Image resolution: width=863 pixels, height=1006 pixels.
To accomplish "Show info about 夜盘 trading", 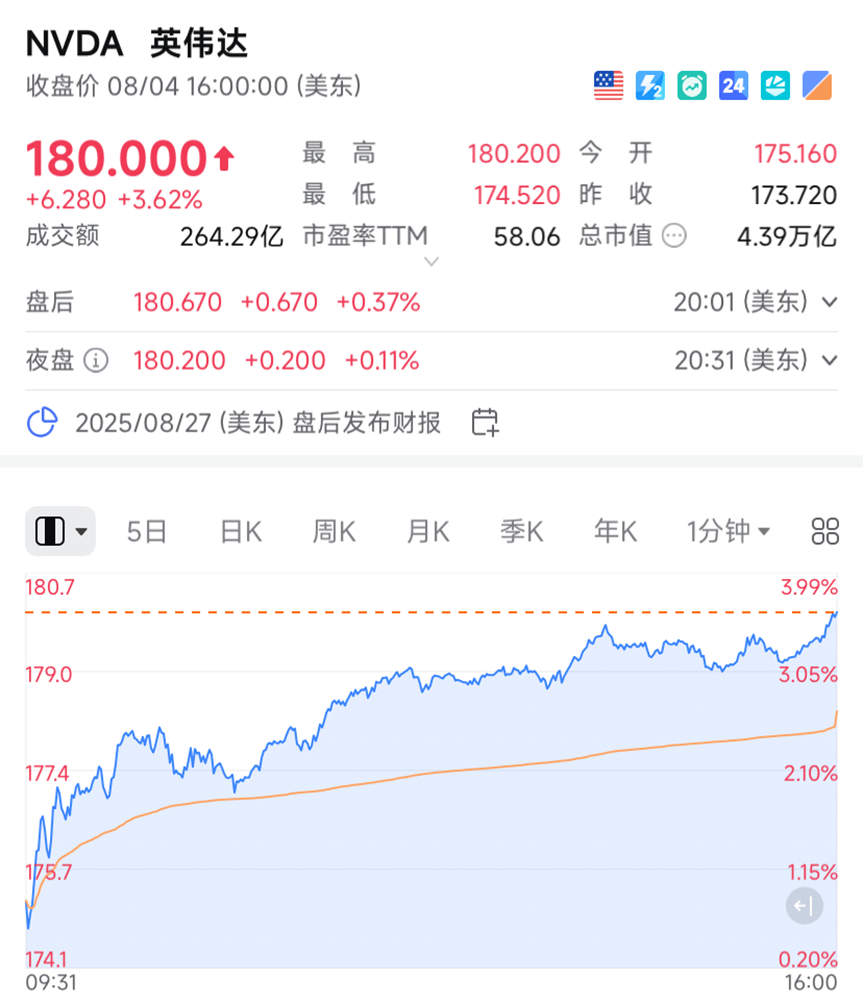I will tap(96, 361).
